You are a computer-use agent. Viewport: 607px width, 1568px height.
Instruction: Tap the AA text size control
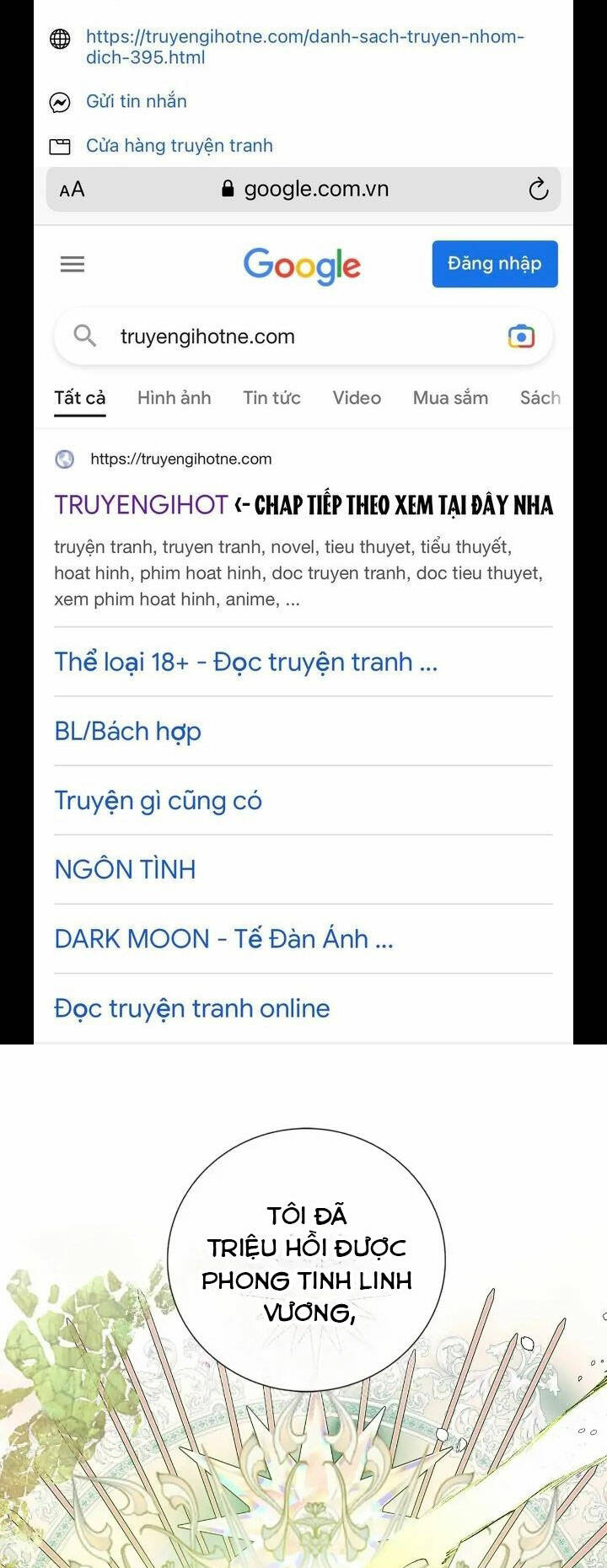click(x=74, y=189)
